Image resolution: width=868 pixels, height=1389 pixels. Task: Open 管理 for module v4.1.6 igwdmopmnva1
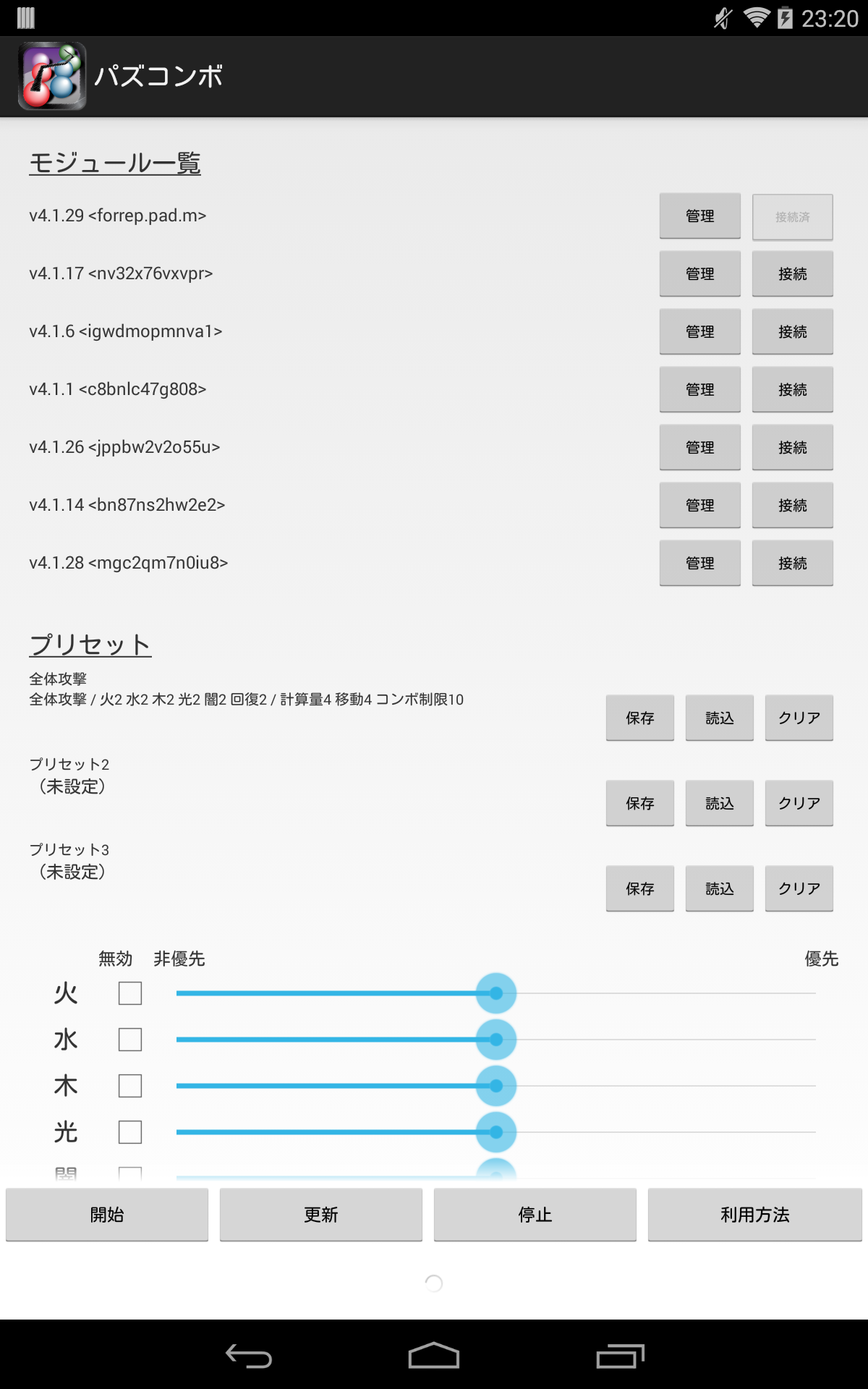coord(699,332)
